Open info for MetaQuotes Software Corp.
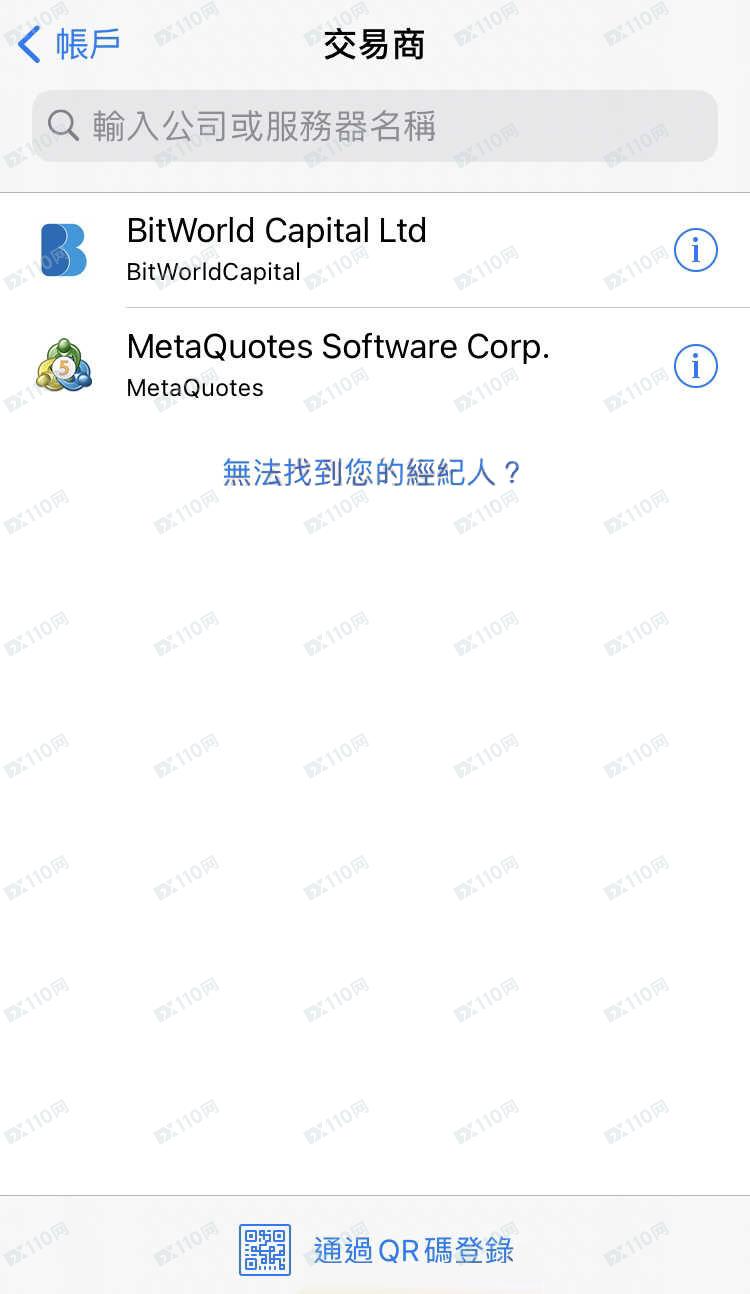This screenshot has height=1294, width=750. click(695, 366)
